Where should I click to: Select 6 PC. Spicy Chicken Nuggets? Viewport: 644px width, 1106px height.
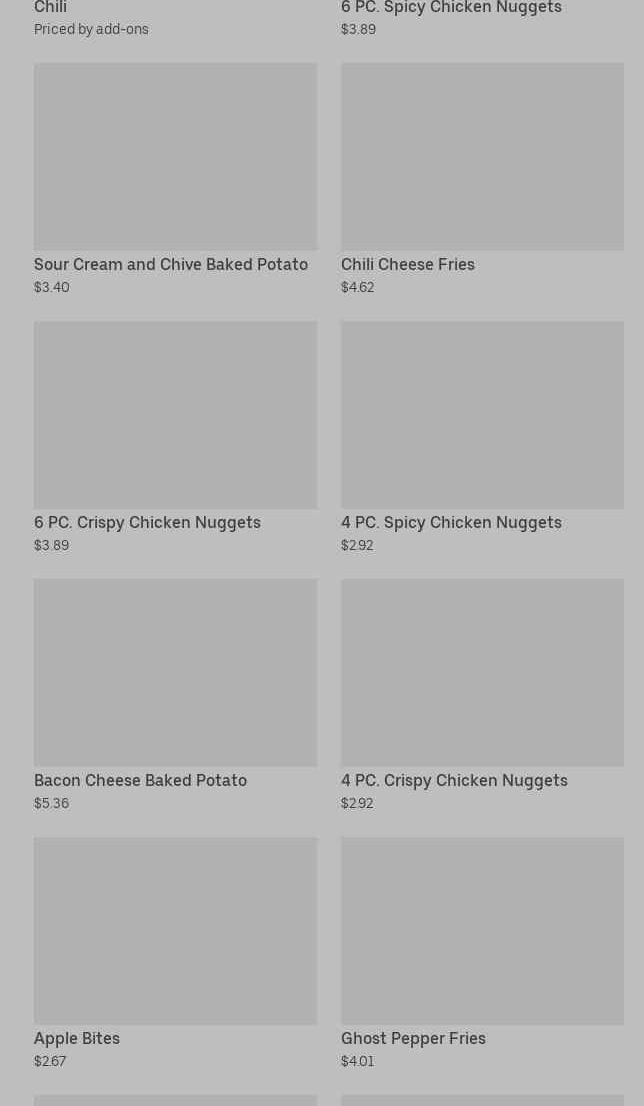tap(451, 9)
